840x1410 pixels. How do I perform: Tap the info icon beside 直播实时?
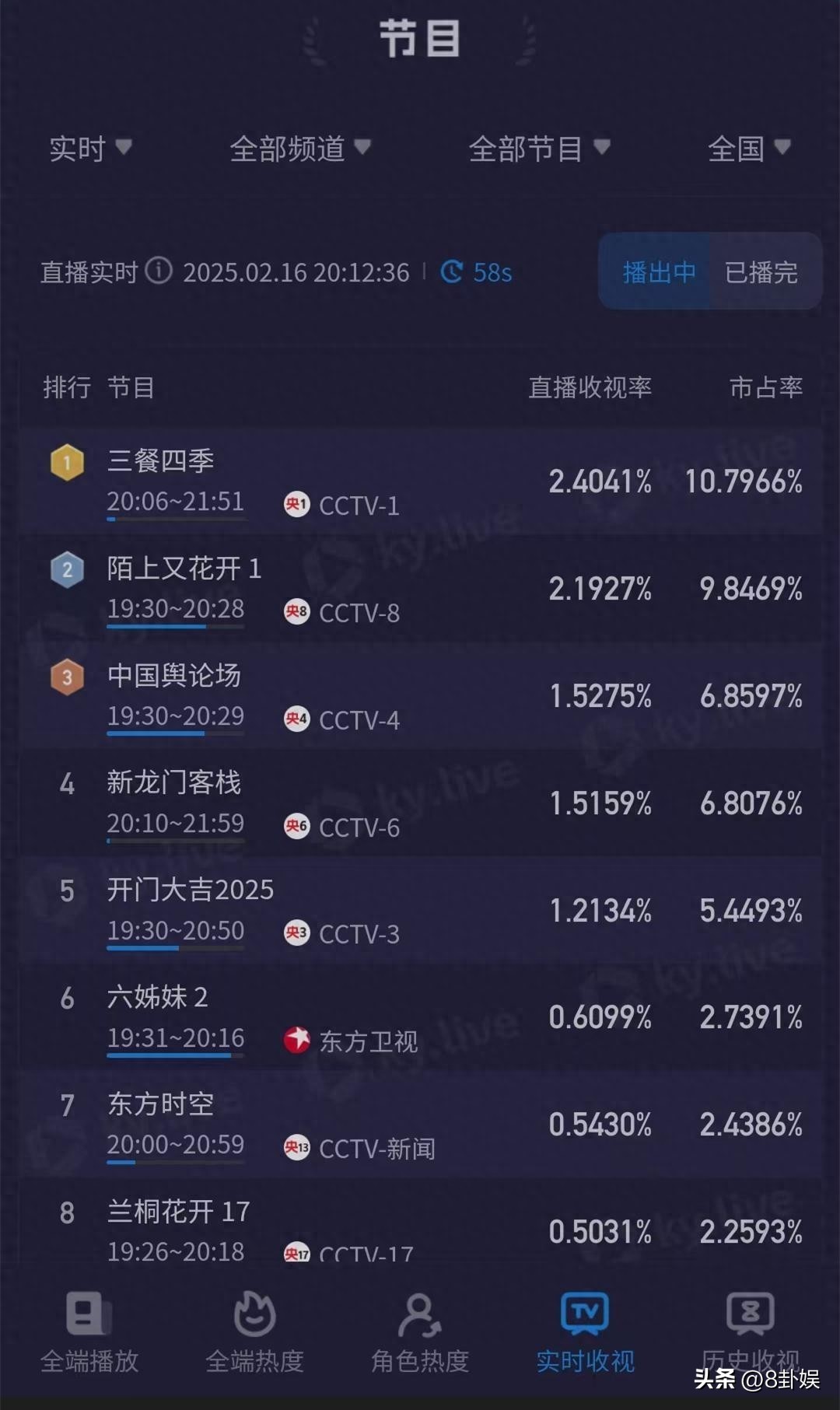[159, 271]
